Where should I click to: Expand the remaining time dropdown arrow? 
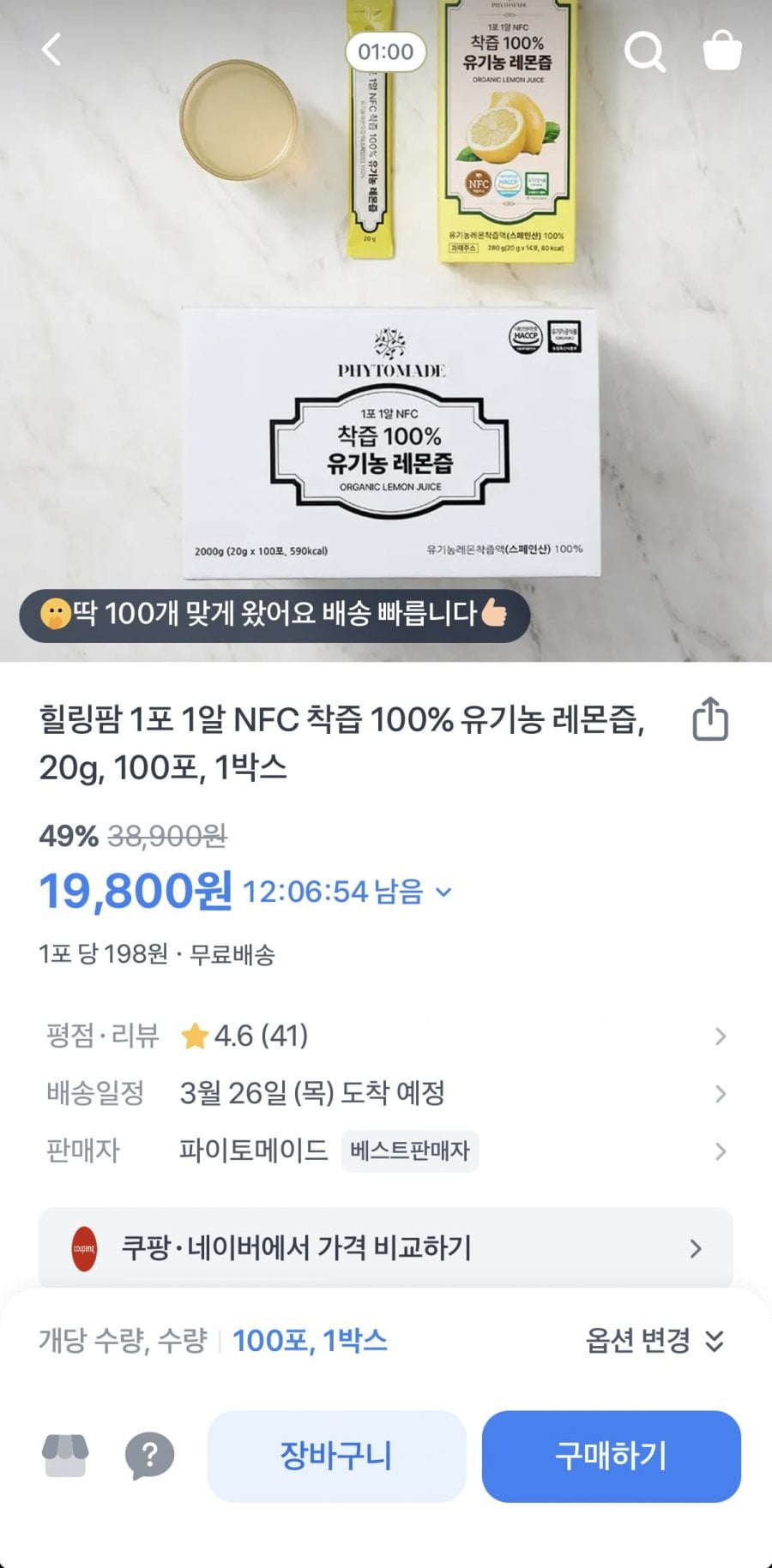coord(443,892)
